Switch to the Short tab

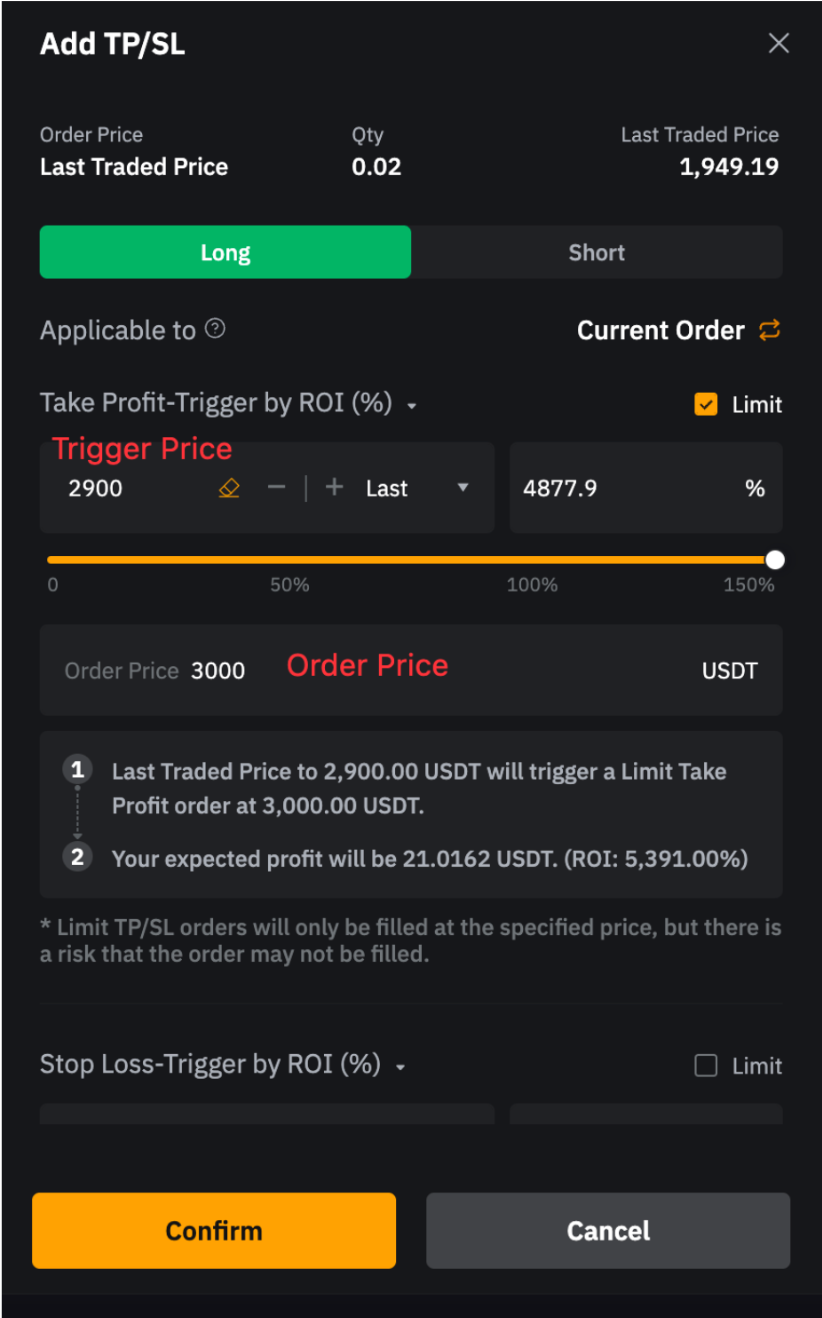tap(596, 252)
